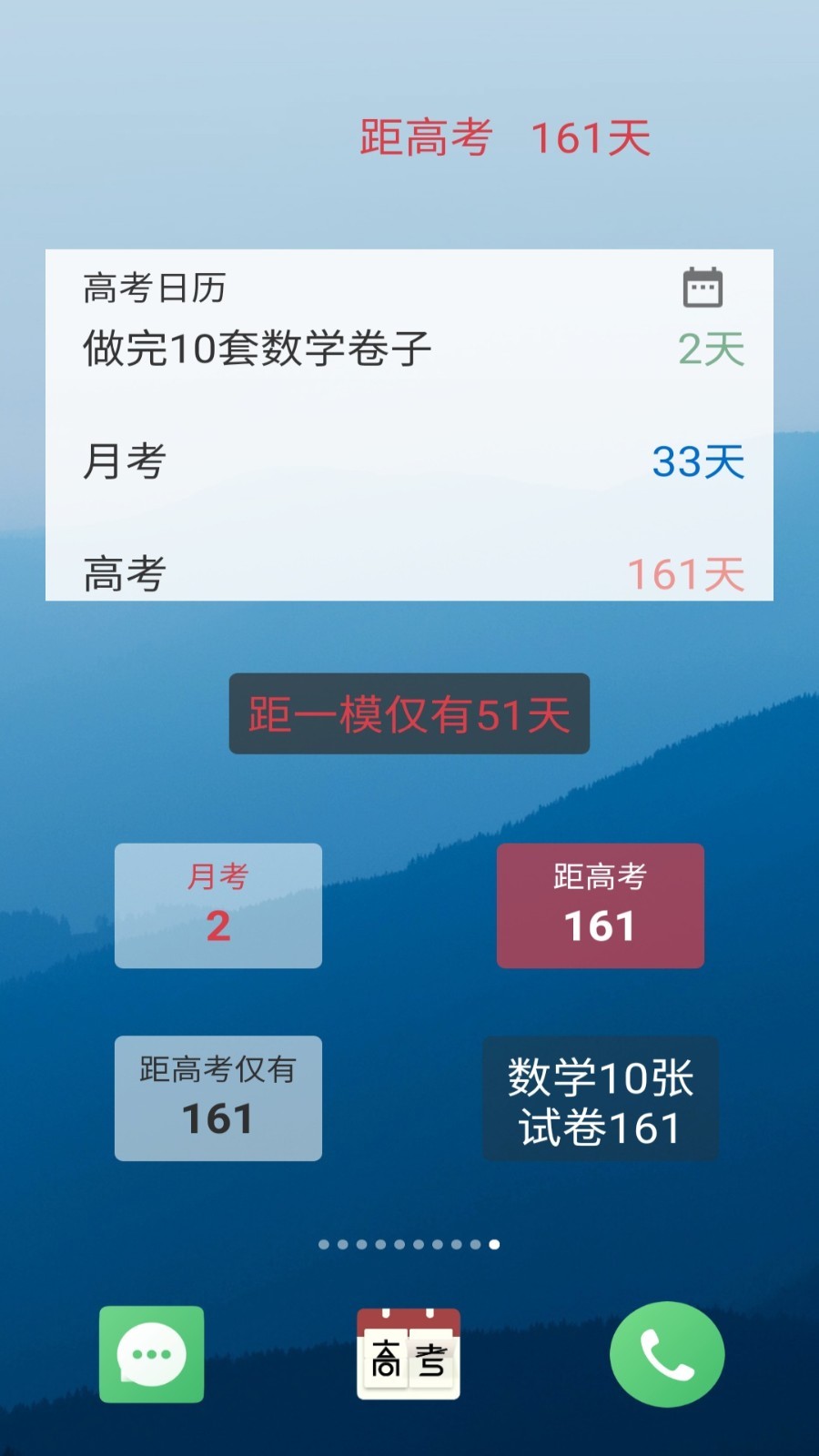The image size is (819, 1456).
Task: Select the red-and-white 高考 calendar app icon
Action: [x=408, y=1353]
